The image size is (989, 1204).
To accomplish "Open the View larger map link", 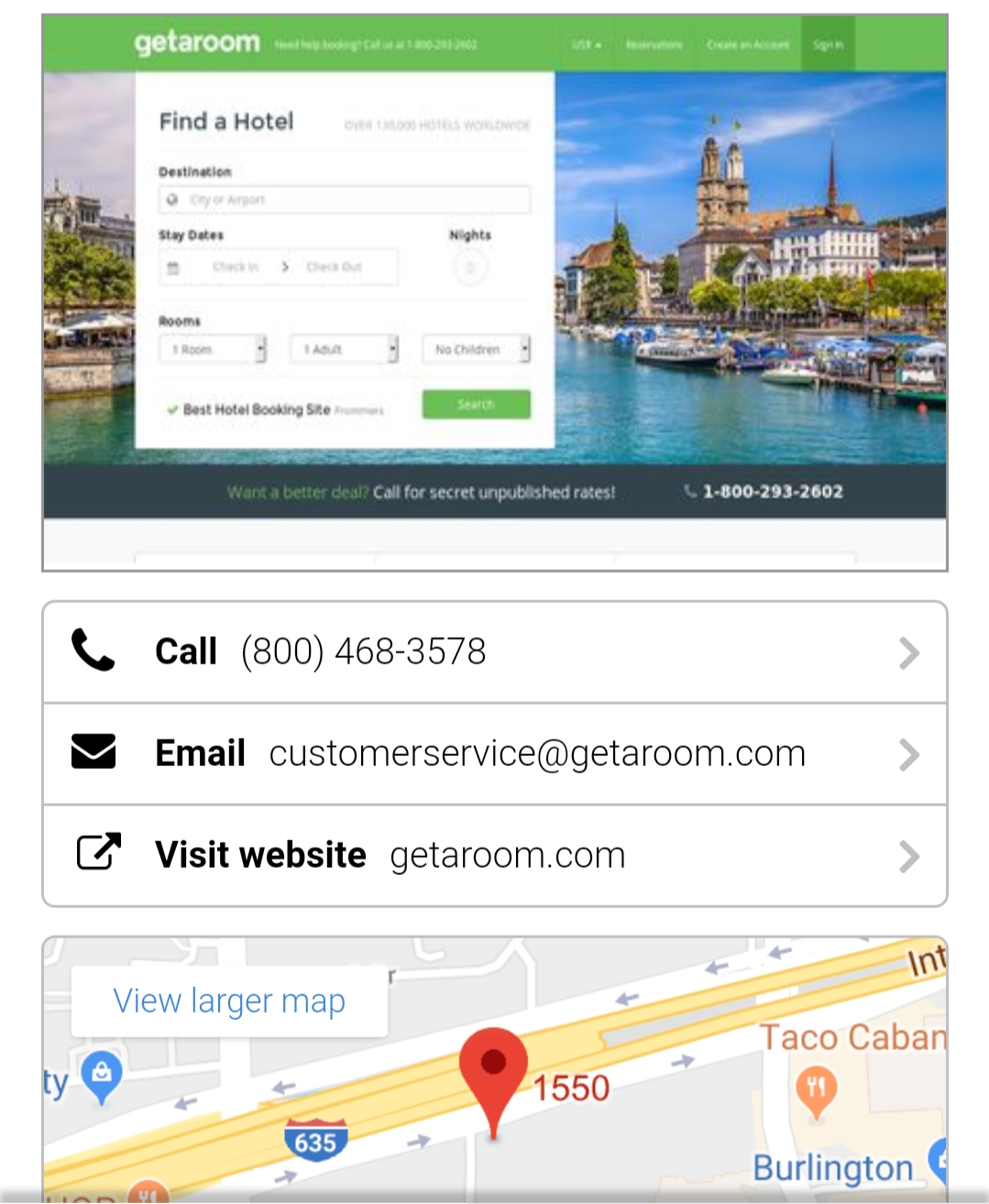I will pyautogui.click(x=227, y=1001).
